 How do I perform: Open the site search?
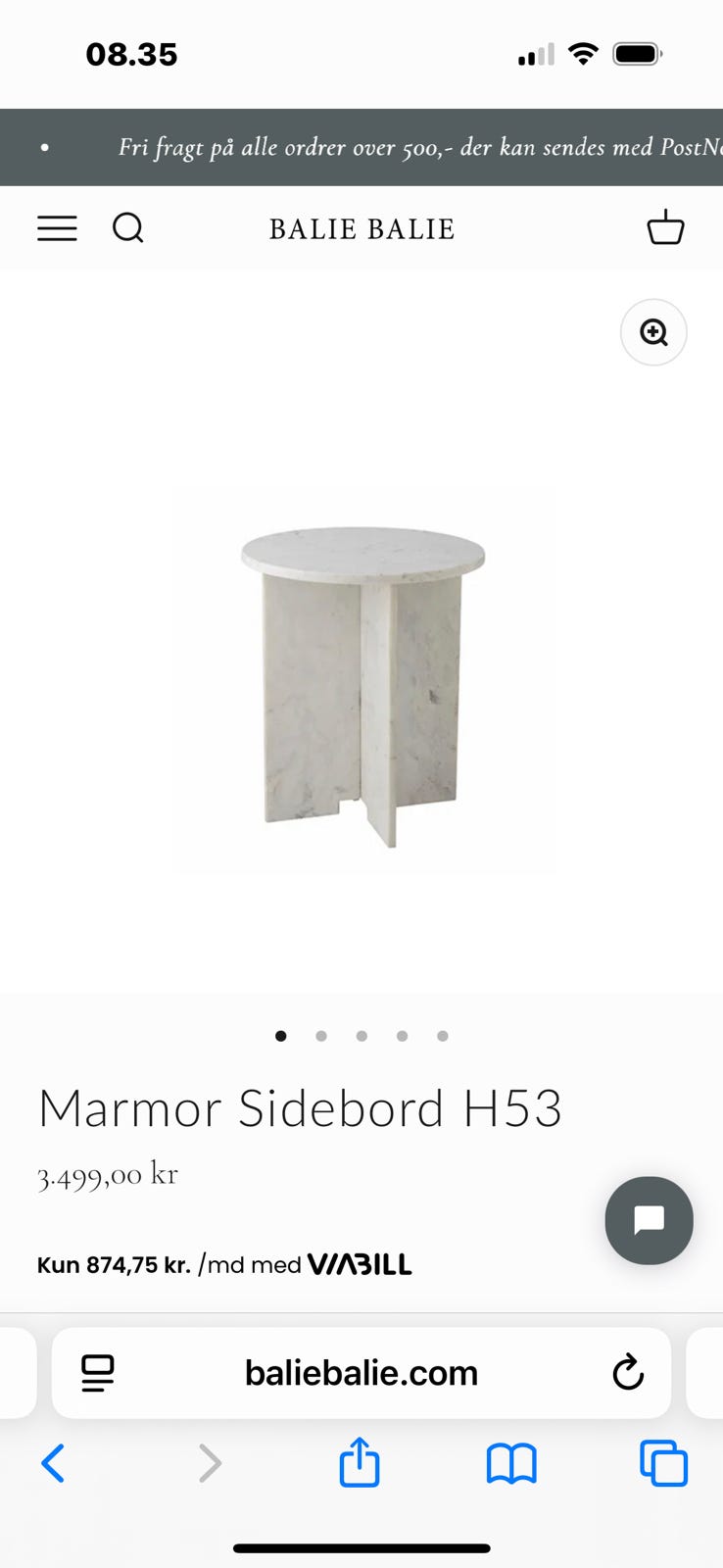(128, 228)
